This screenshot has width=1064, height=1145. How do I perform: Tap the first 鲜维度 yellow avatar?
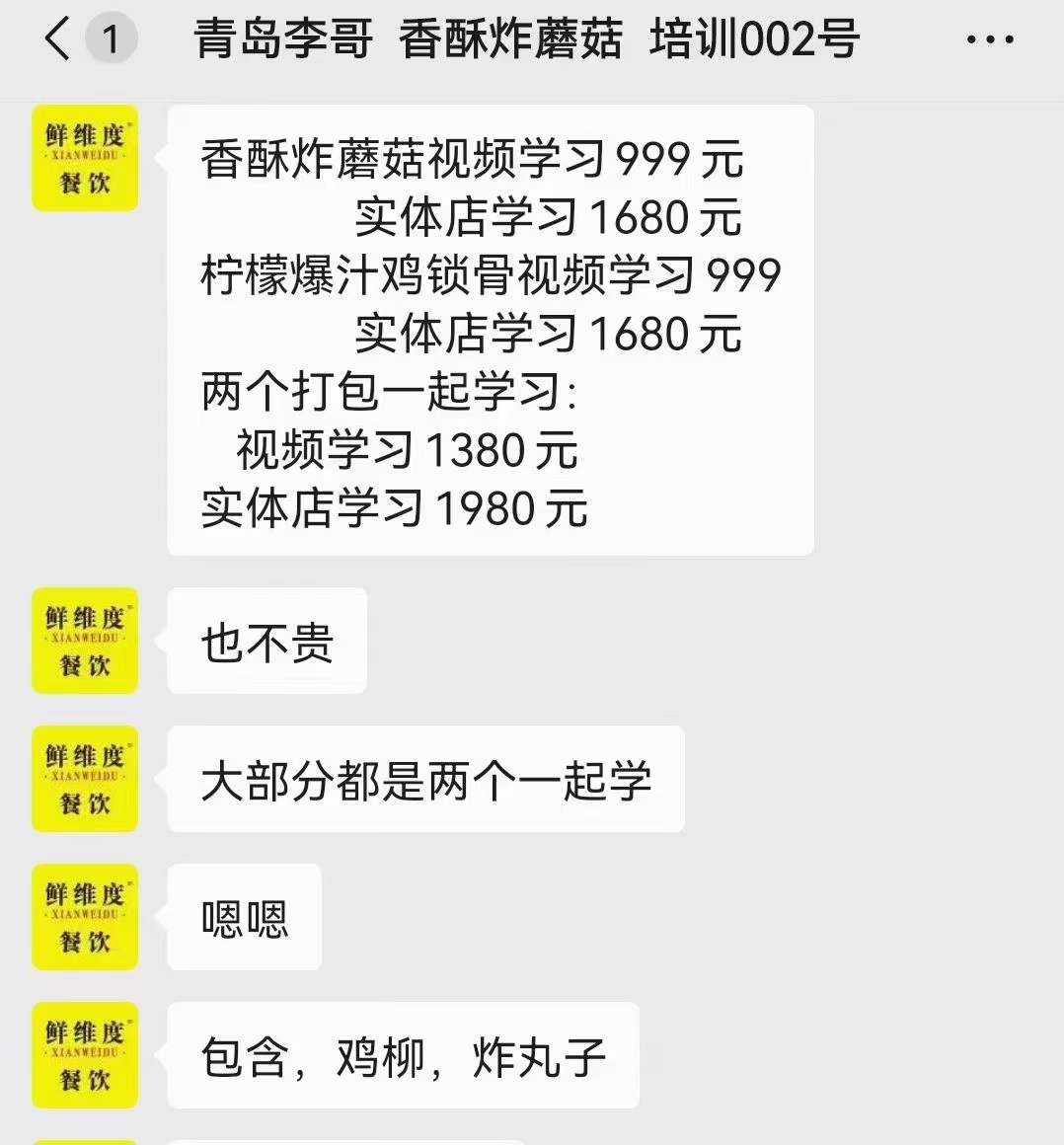[84, 157]
